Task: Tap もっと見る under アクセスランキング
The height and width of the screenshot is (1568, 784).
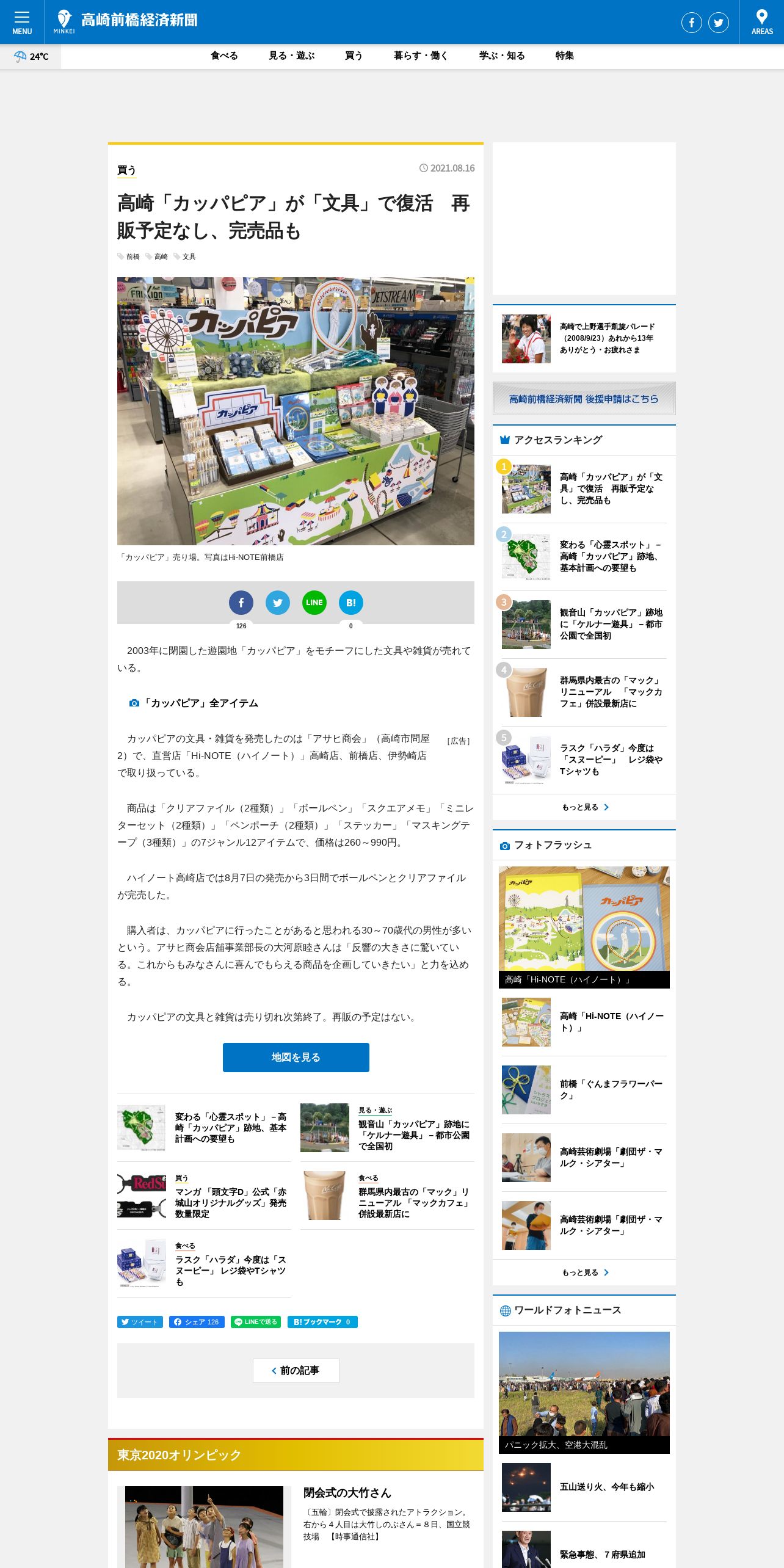Action: click(584, 807)
